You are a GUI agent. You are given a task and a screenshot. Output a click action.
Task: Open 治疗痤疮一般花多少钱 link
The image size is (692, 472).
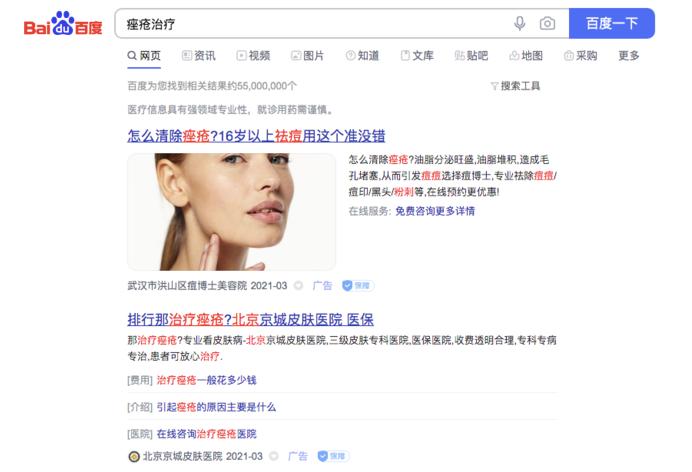[x=207, y=380]
